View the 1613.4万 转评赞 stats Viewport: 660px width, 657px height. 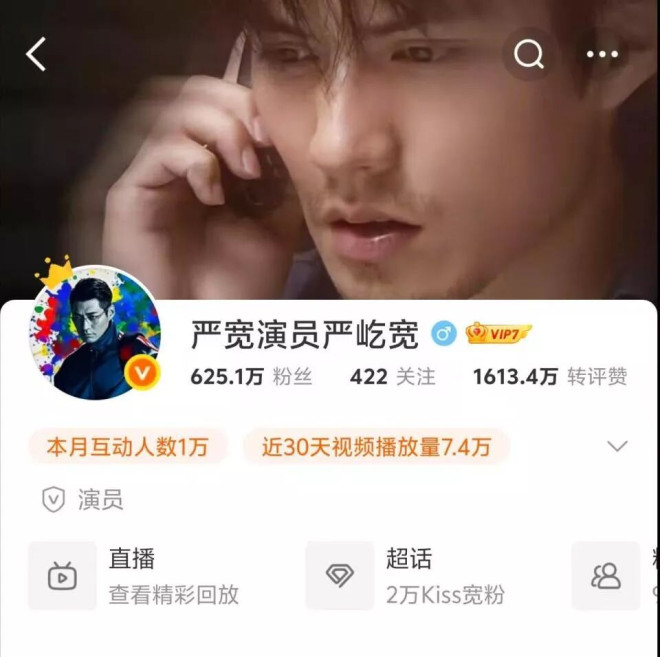pyautogui.click(x=549, y=377)
